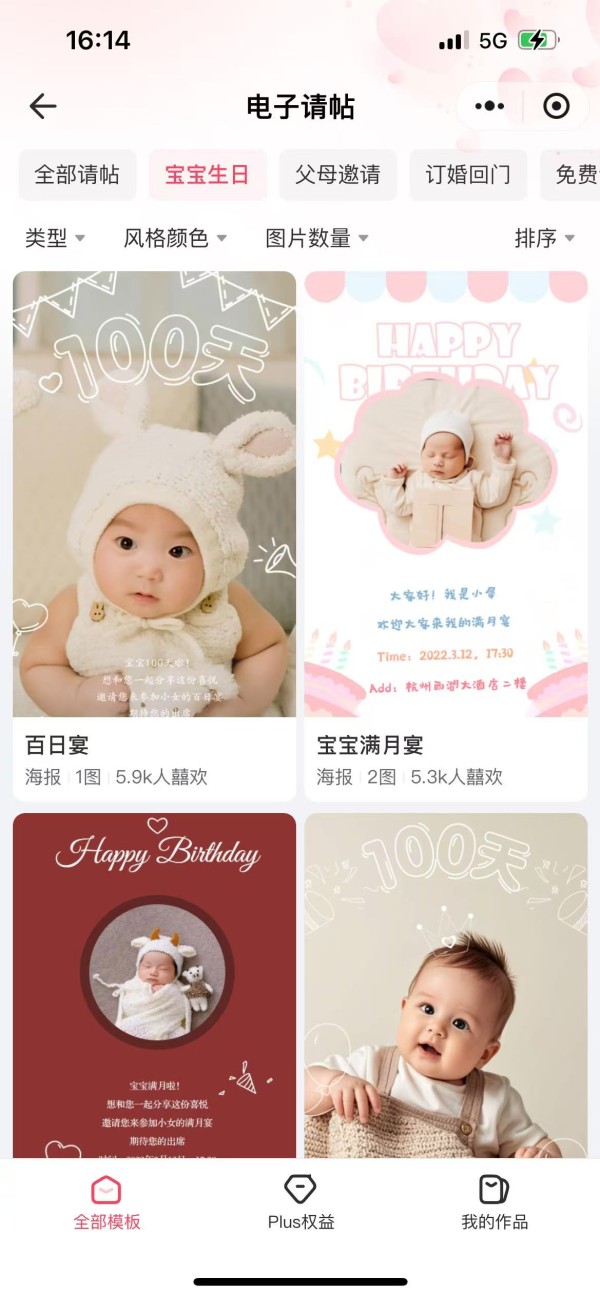Open the 宝宝满月宴 template card
The image size is (600, 1298).
click(446, 536)
